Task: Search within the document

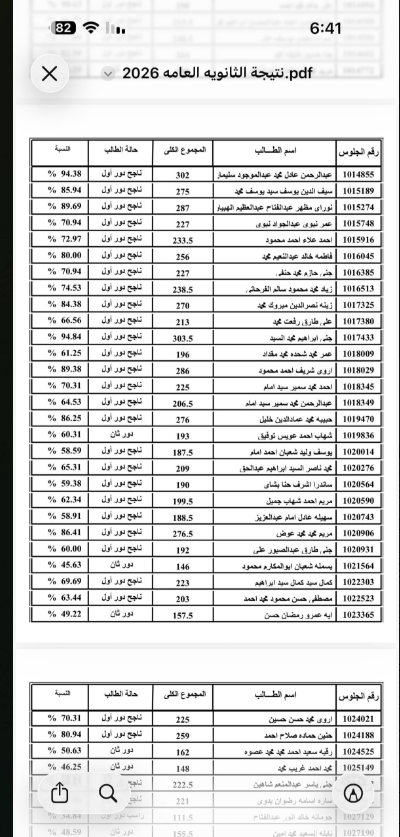Action: pos(108,794)
